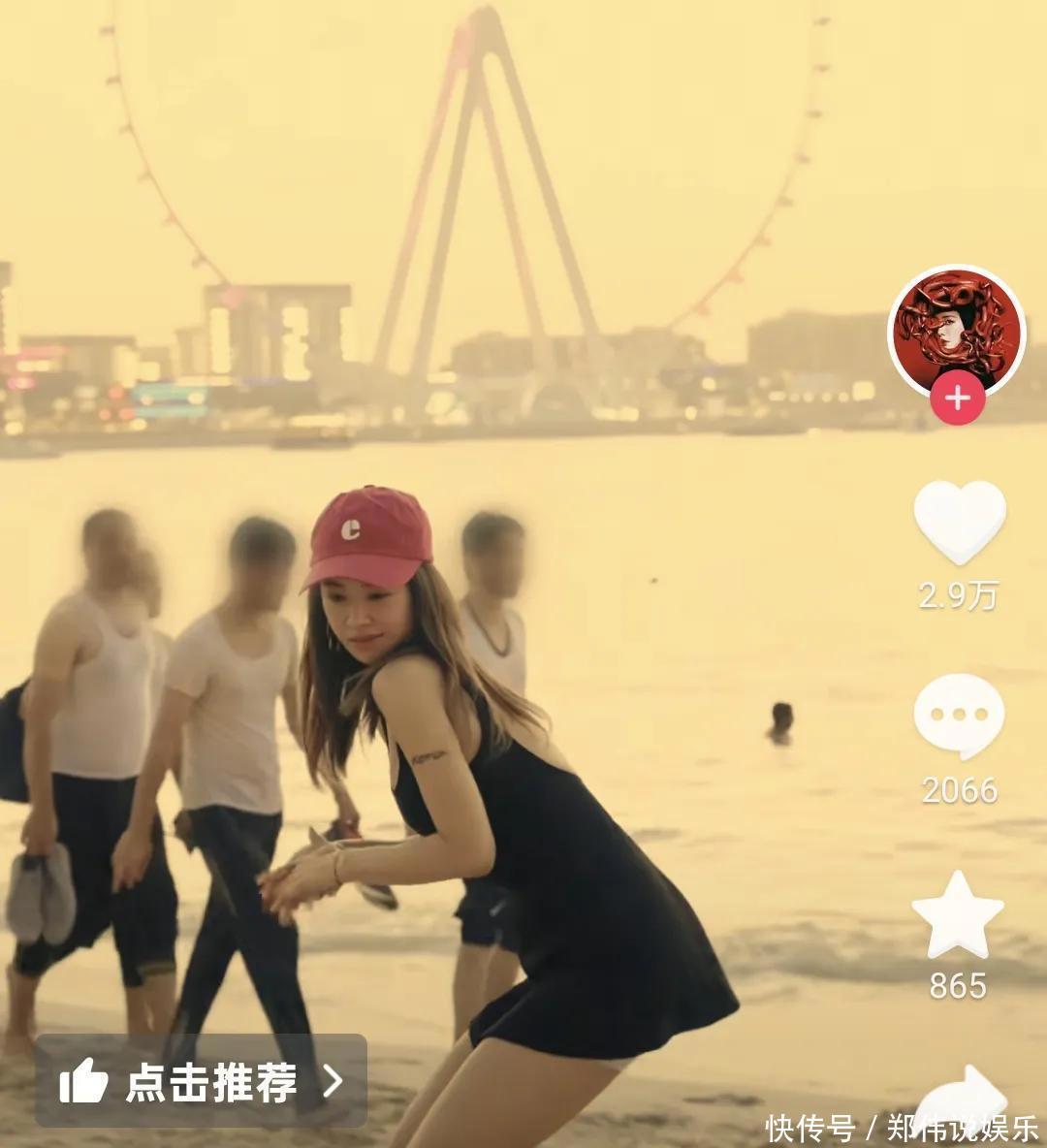Image resolution: width=1047 pixels, height=1148 pixels.
Task: Open the creator's profile avatar
Action: click(957, 331)
